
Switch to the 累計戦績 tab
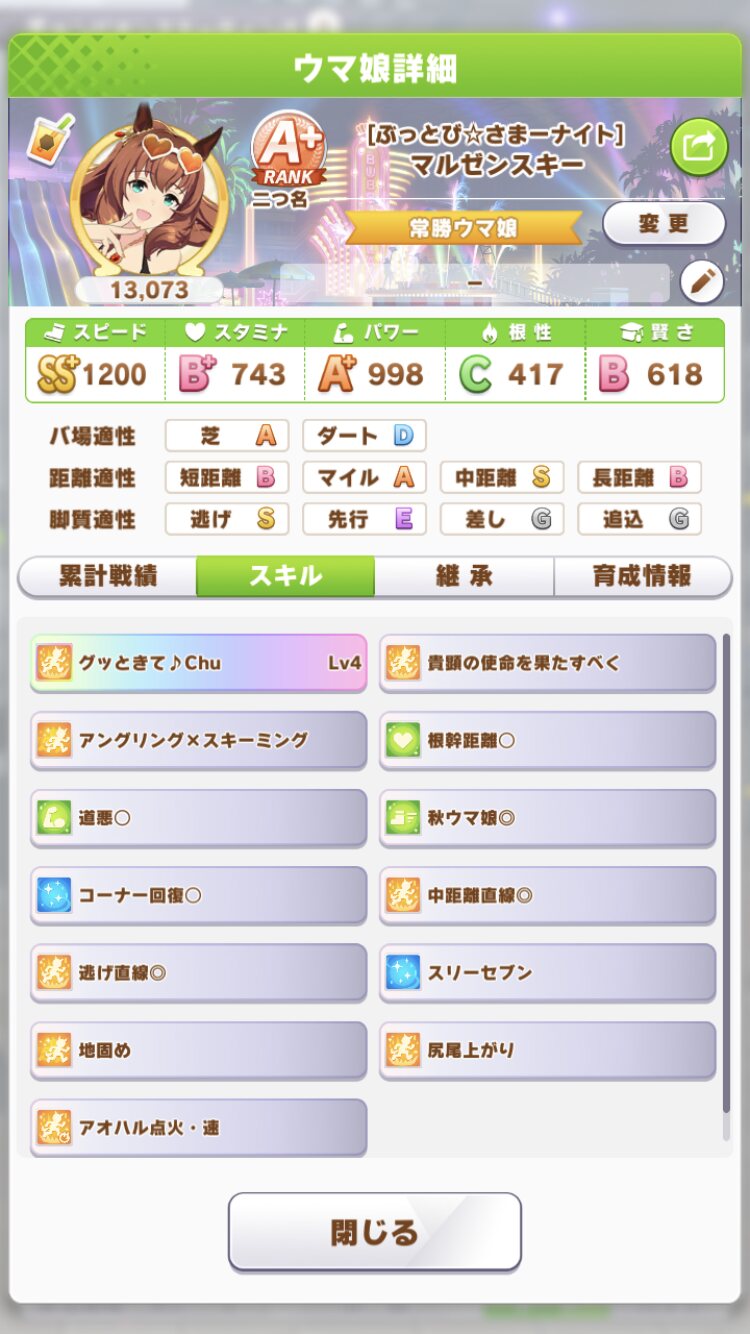click(107, 576)
